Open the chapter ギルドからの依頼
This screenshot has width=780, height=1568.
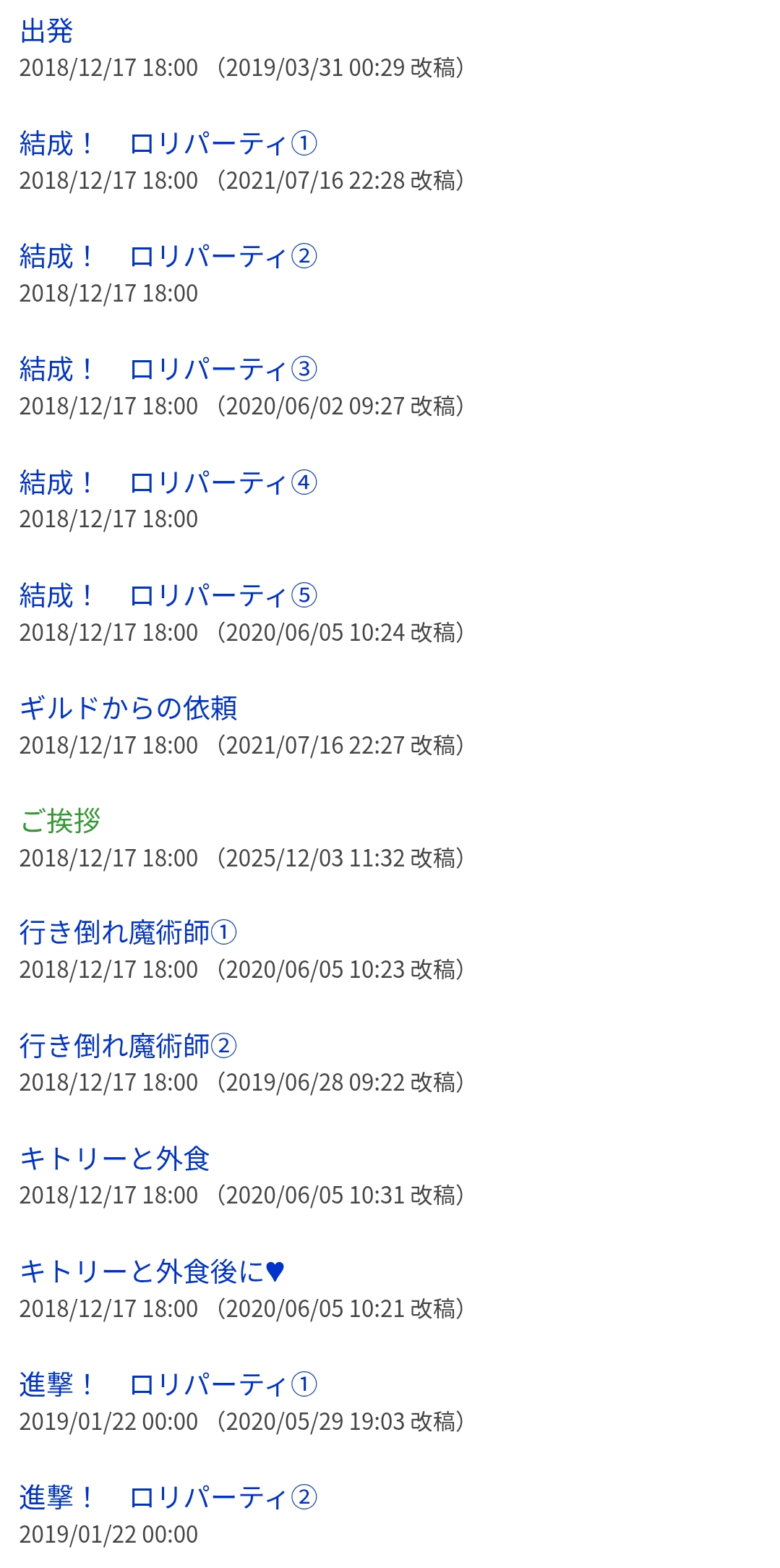click(x=128, y=708)
